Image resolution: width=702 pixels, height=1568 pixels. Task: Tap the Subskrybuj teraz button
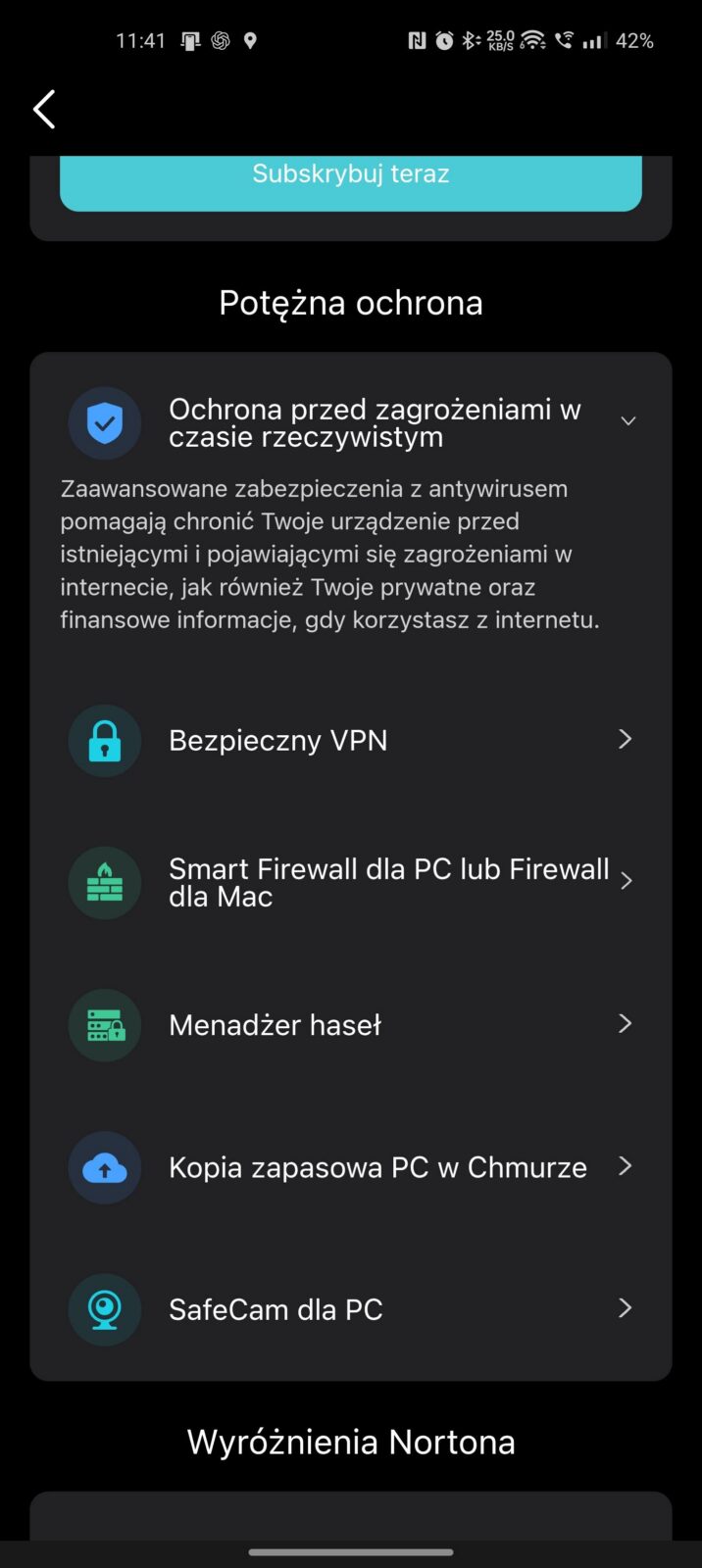(x=350, y=177)
